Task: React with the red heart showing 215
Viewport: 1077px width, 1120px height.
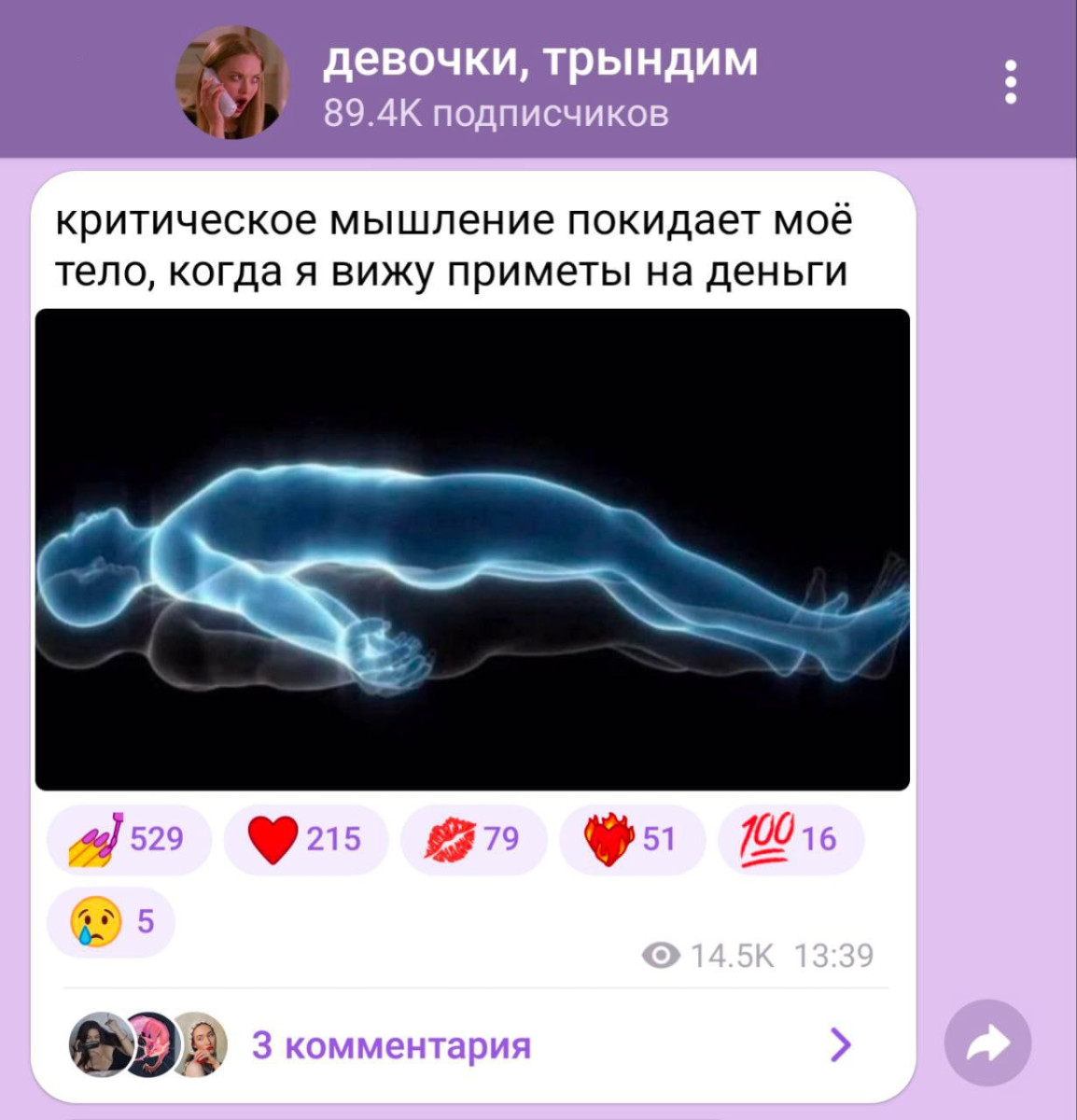Action: coord(305,839)
